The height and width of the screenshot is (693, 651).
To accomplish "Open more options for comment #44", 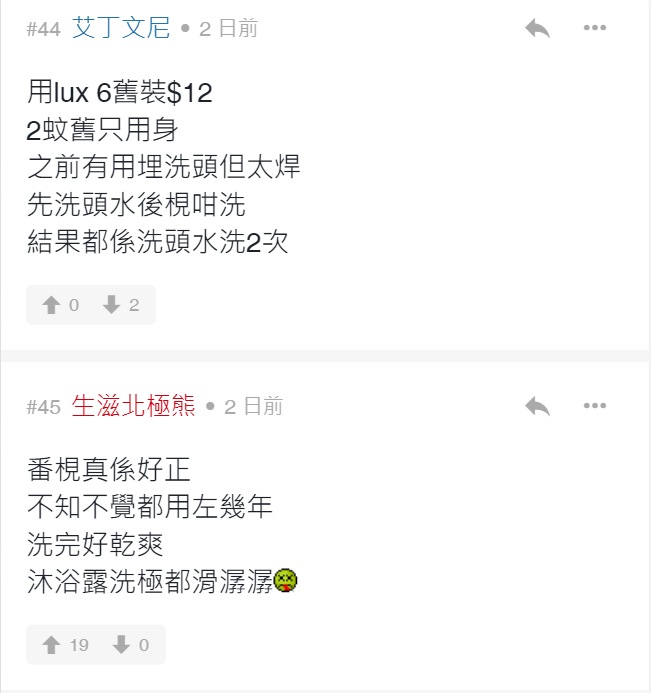I will [595, 28].
